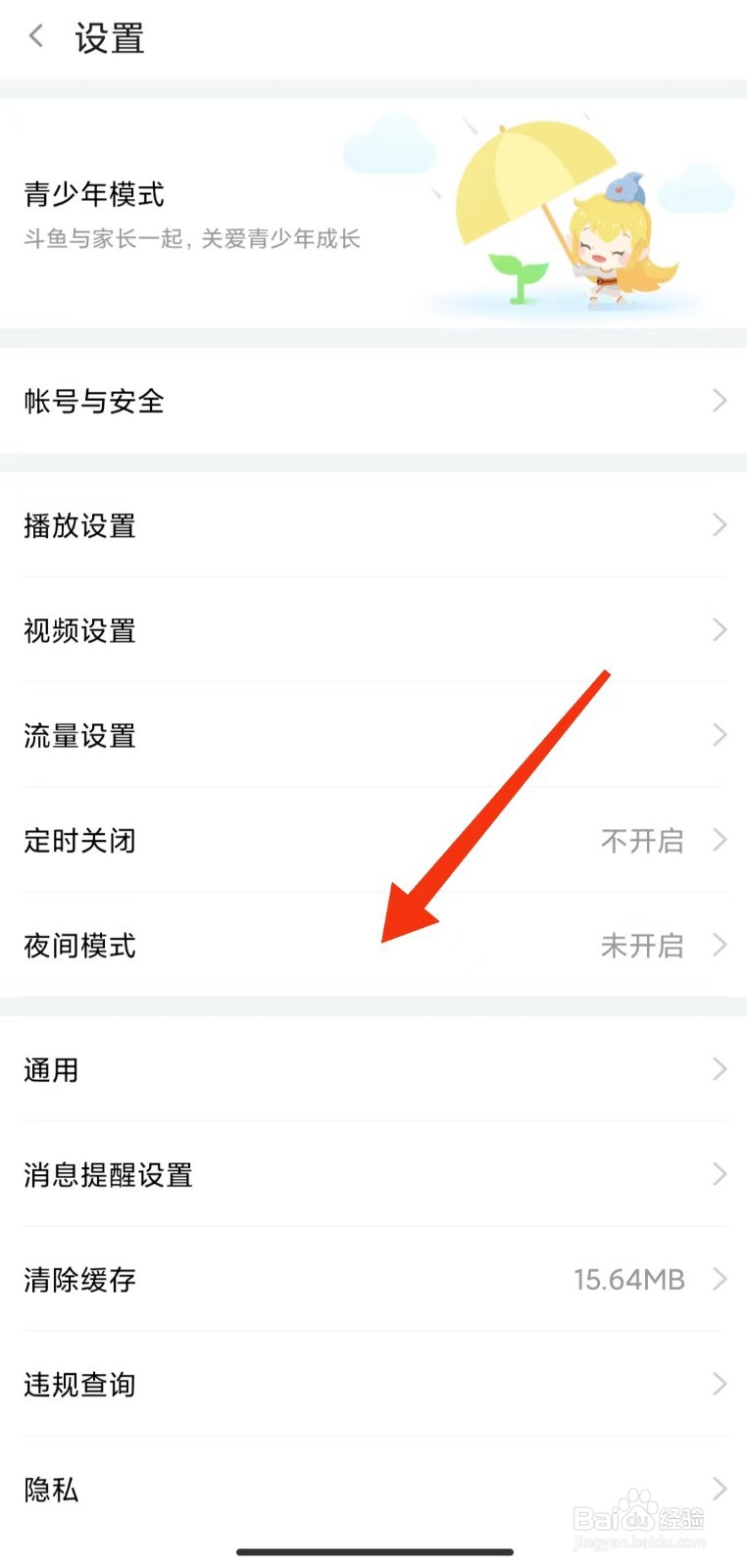Viewport: 747px width, 1568px height.
Task: Expand the 通用 general settings row
Action: 373,1070
